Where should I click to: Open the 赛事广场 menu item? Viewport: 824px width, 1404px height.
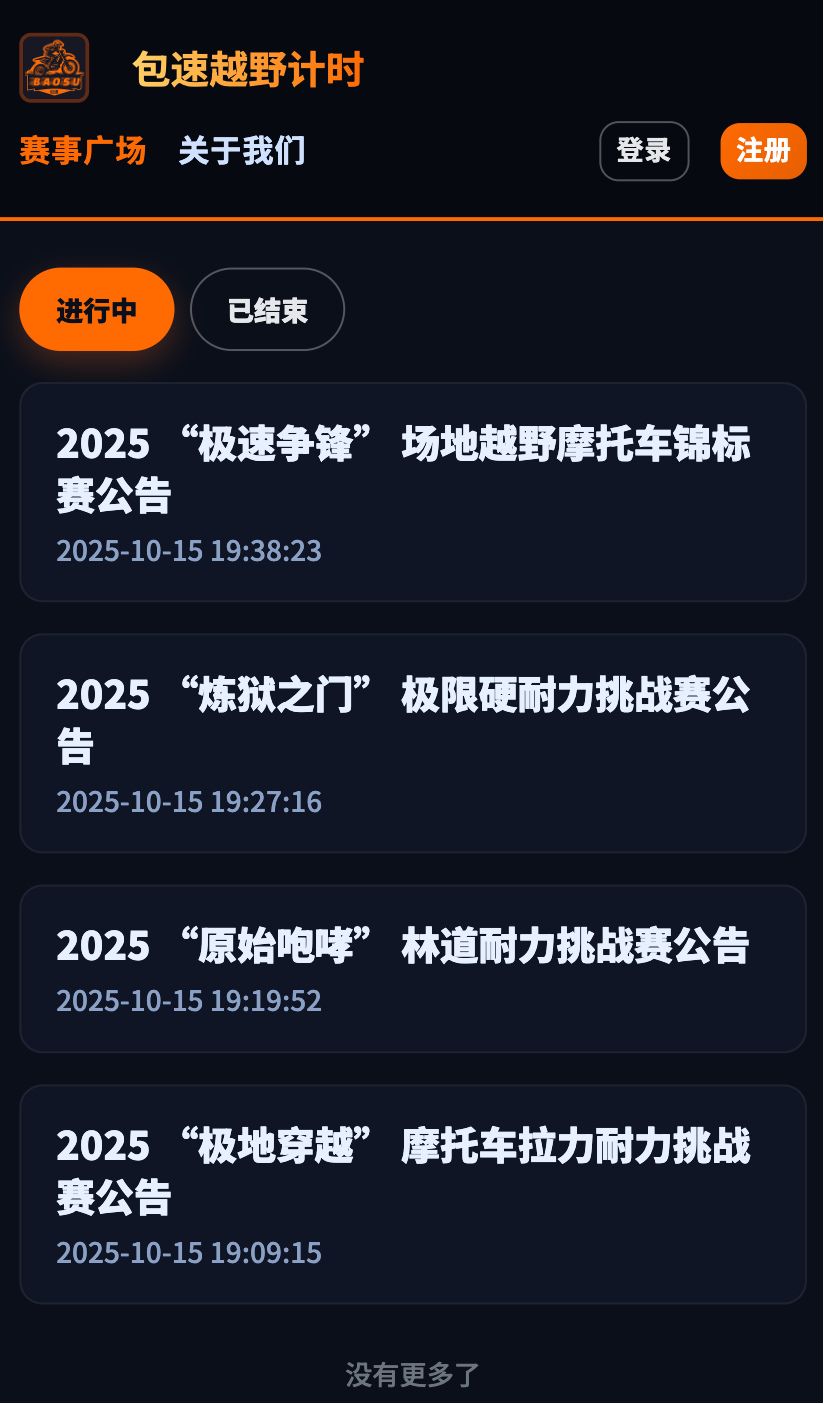click(x=83, y=151)
